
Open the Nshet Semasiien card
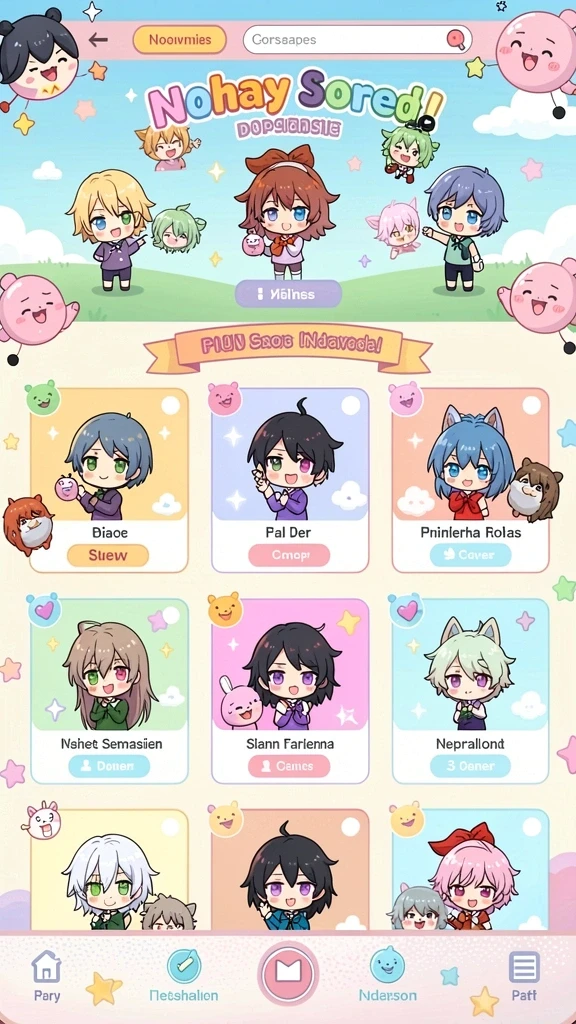coord(109,691)
